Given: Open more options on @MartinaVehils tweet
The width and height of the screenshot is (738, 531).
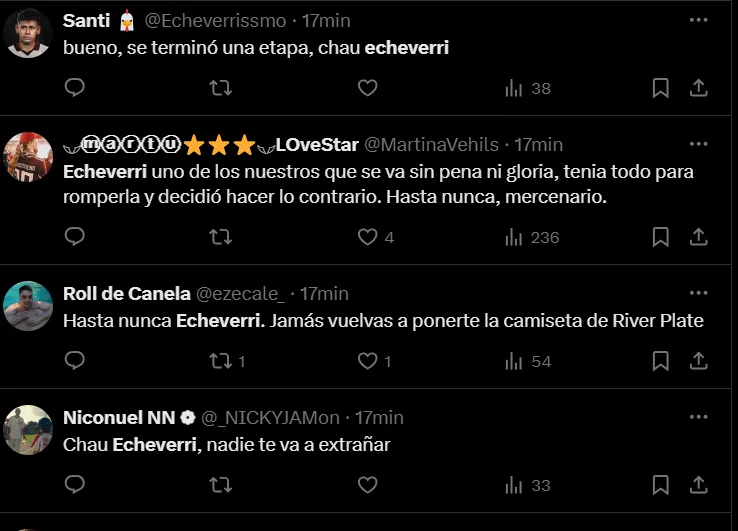Looking at the screenshot, I should click(x=699, y=144).
